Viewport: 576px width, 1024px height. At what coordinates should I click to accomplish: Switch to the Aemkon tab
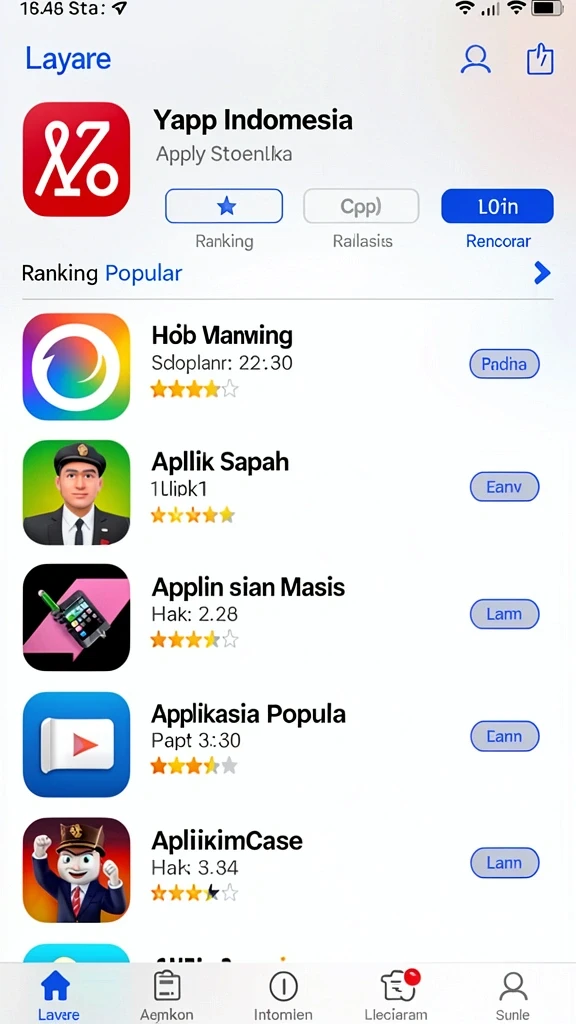[x=167, y=995]
